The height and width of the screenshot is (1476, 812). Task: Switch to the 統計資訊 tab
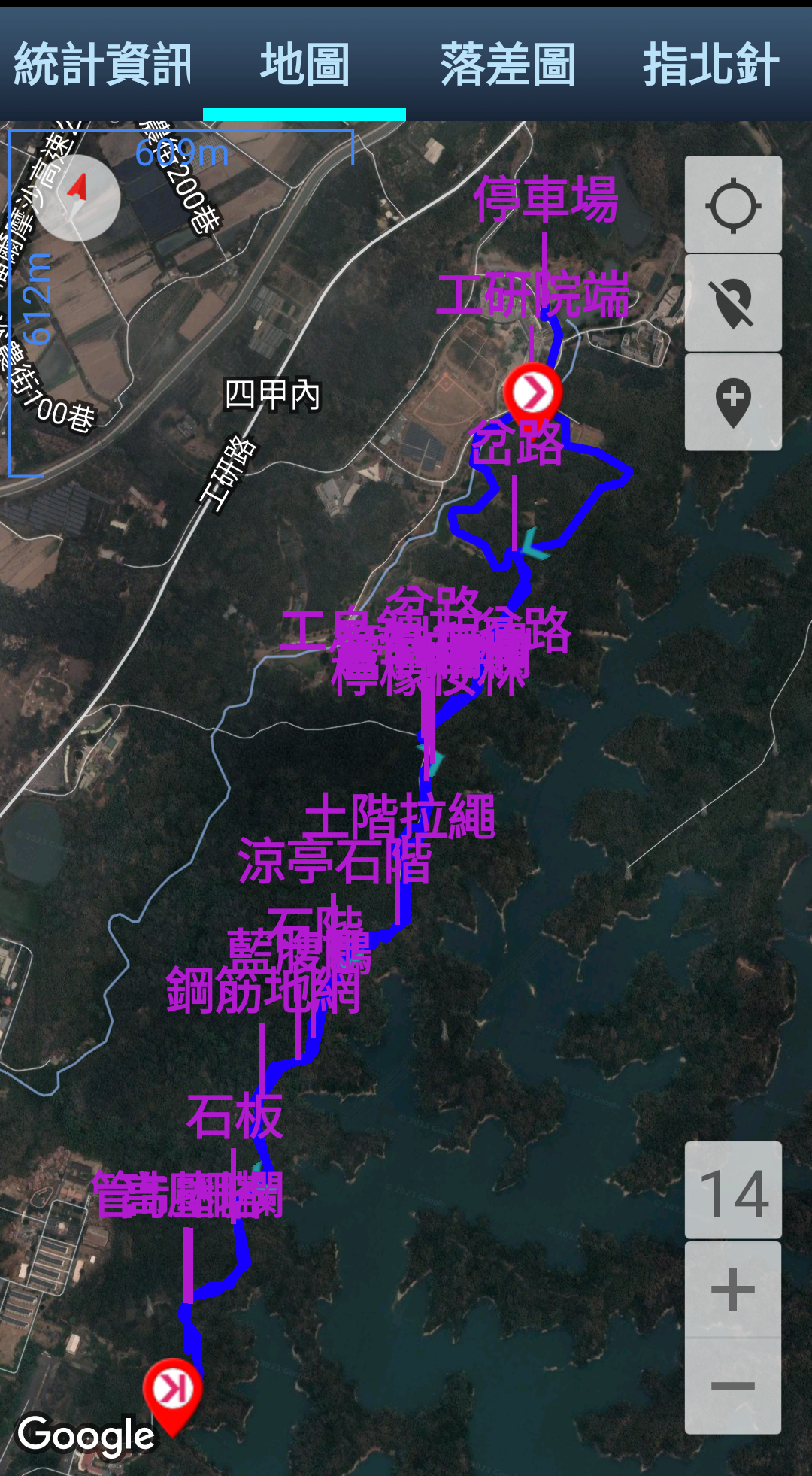click(x=102, y=65)
